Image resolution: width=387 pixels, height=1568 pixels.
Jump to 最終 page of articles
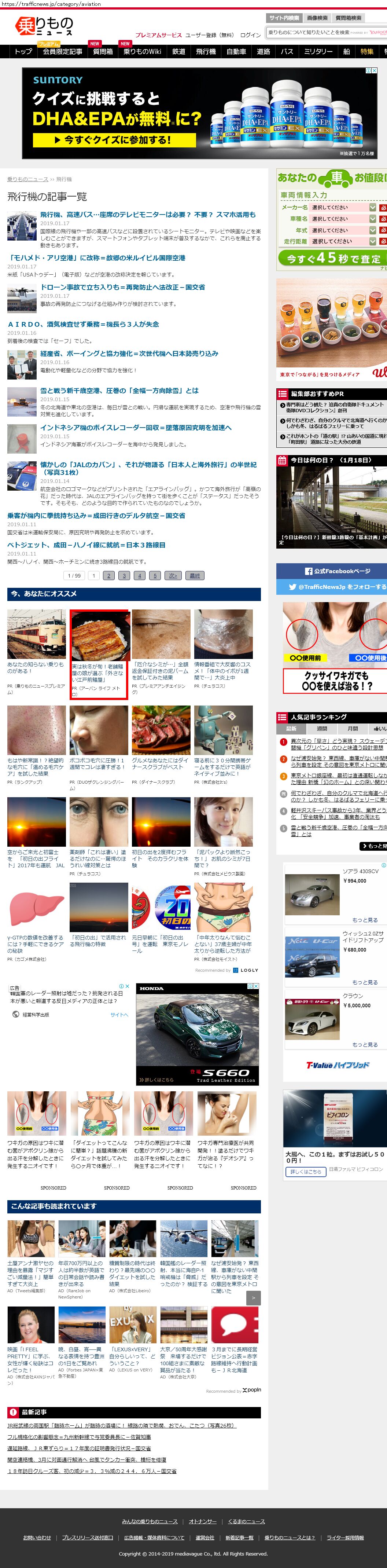pos(195,575)
